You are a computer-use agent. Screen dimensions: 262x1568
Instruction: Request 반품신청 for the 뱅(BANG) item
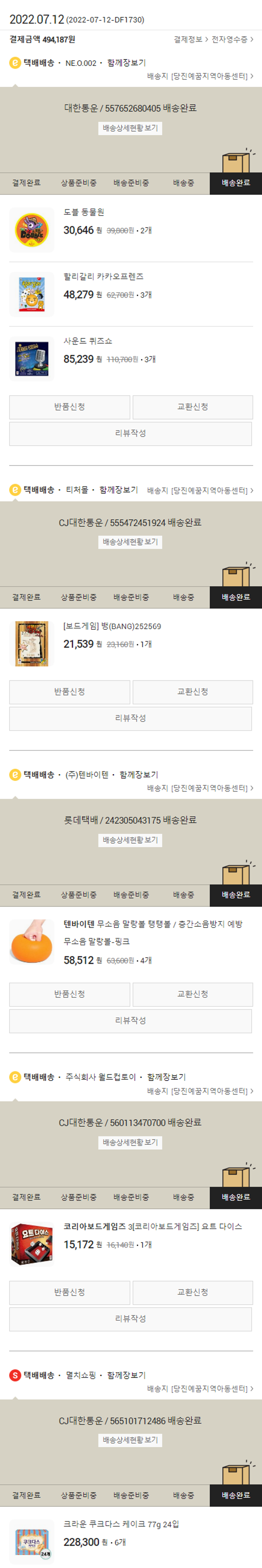tap(70, 691)
